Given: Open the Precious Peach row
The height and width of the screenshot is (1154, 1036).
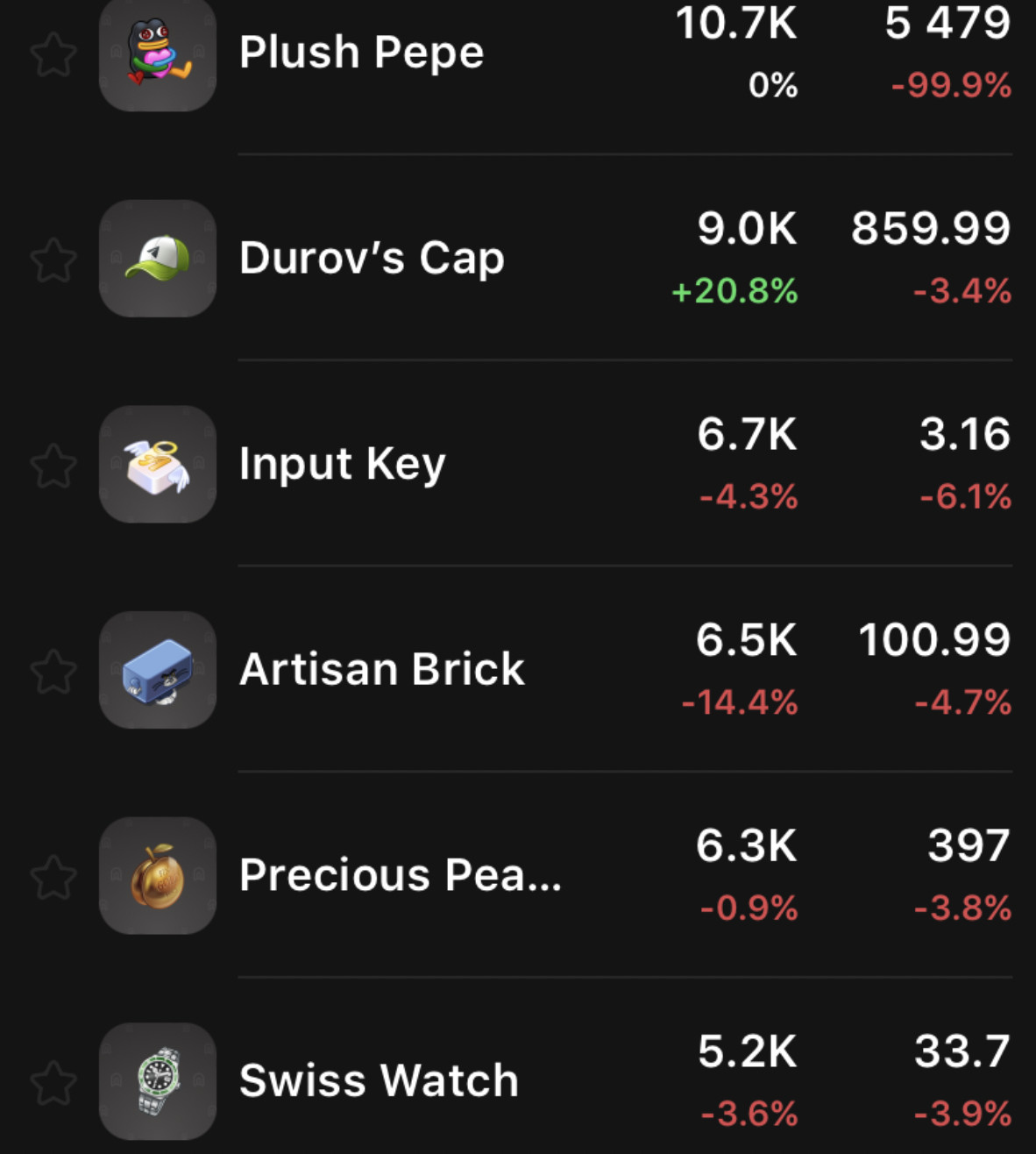Looking at the screenshot, I should [399, 875].
